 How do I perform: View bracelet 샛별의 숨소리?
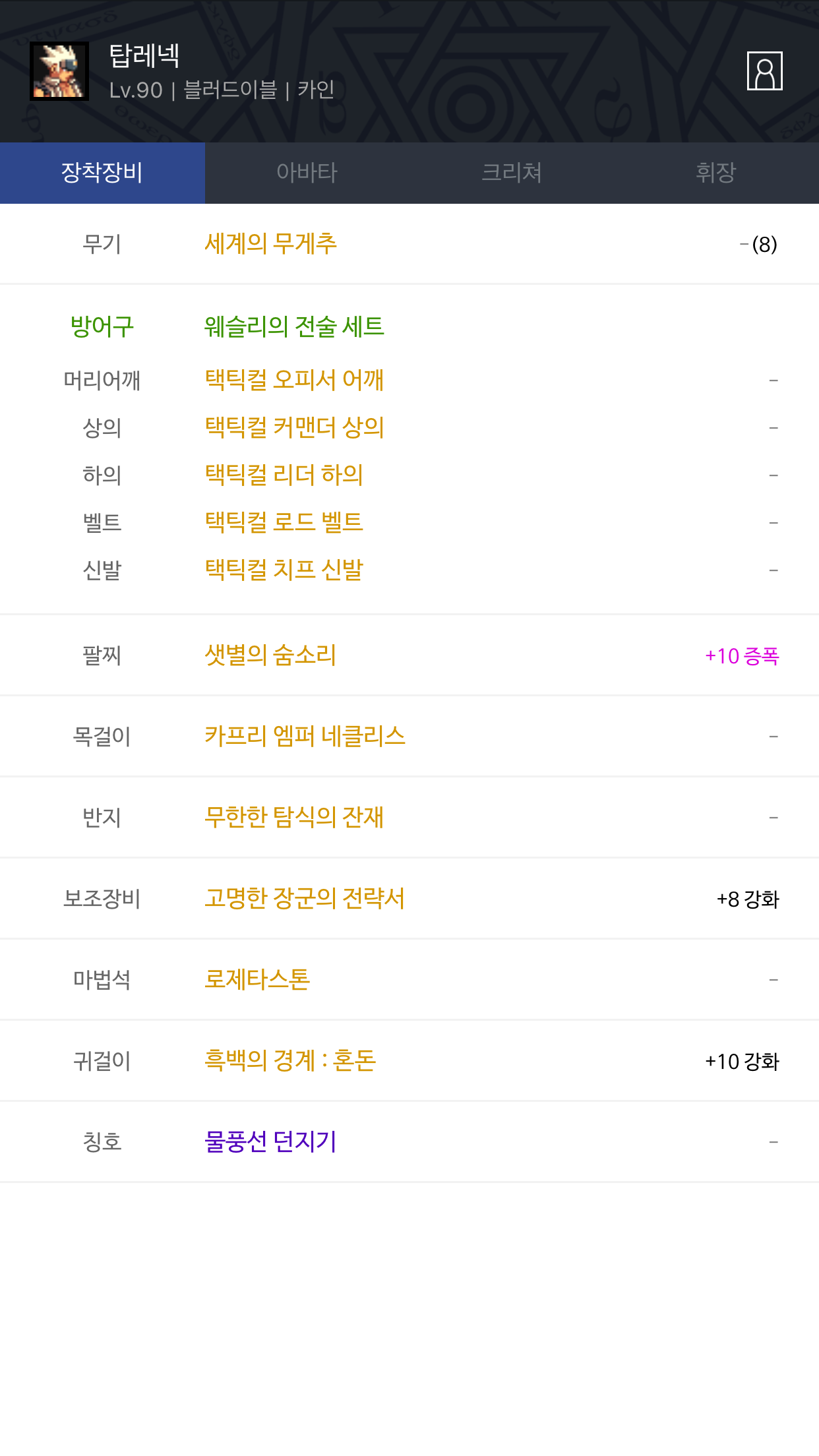pos(270,655)
